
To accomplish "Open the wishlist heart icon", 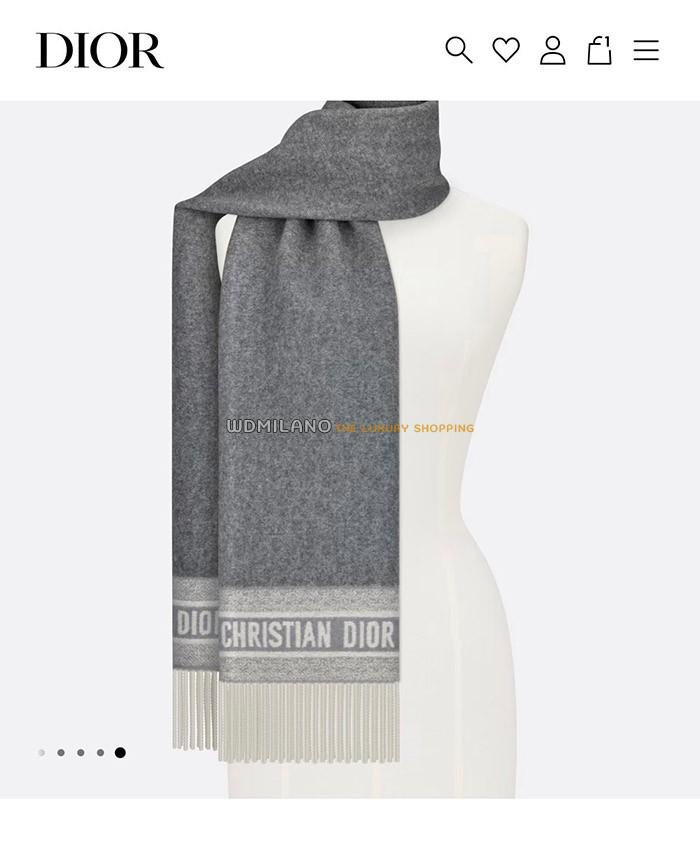I will [506, 50].
